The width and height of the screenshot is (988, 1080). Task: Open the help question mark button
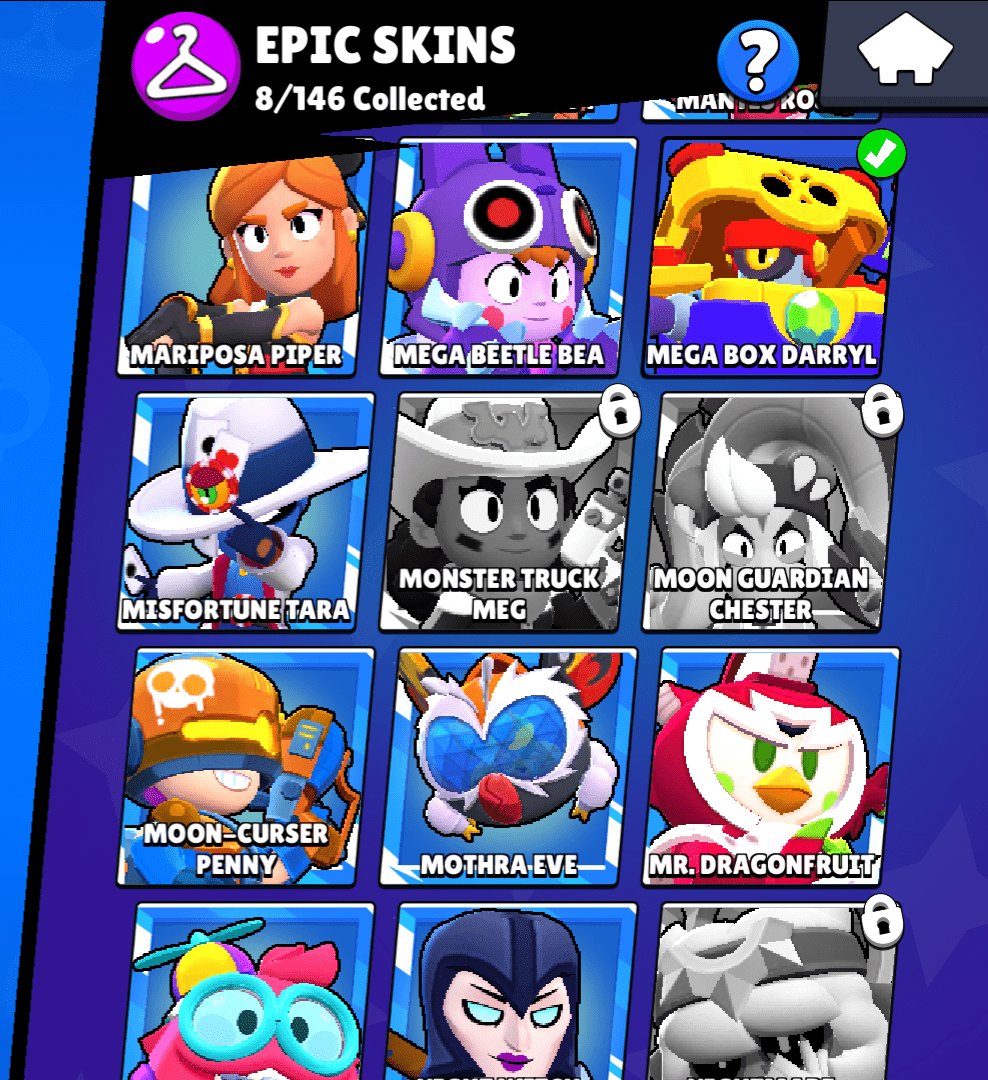pyautogui.click(x=758, y=60)
